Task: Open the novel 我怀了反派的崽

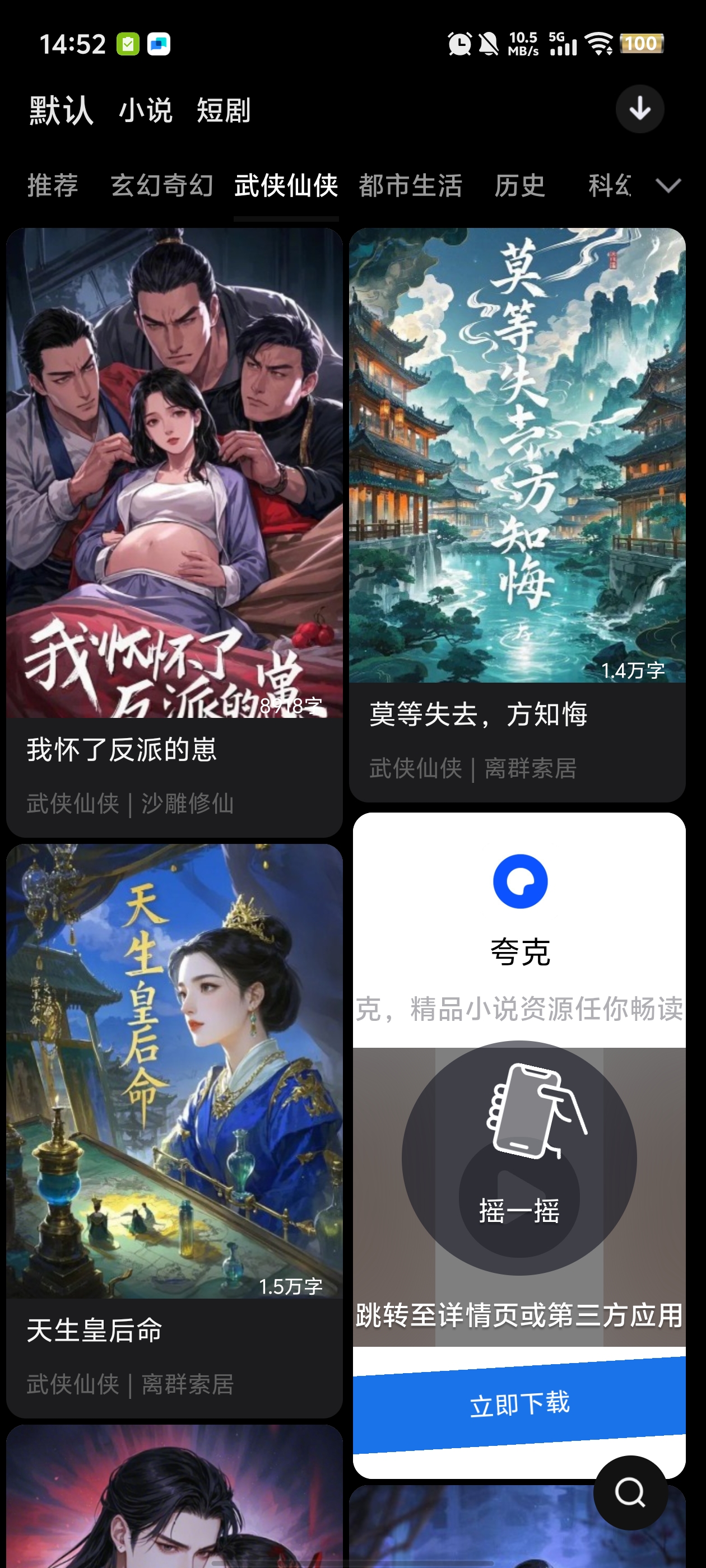Action: coord(174,533)
